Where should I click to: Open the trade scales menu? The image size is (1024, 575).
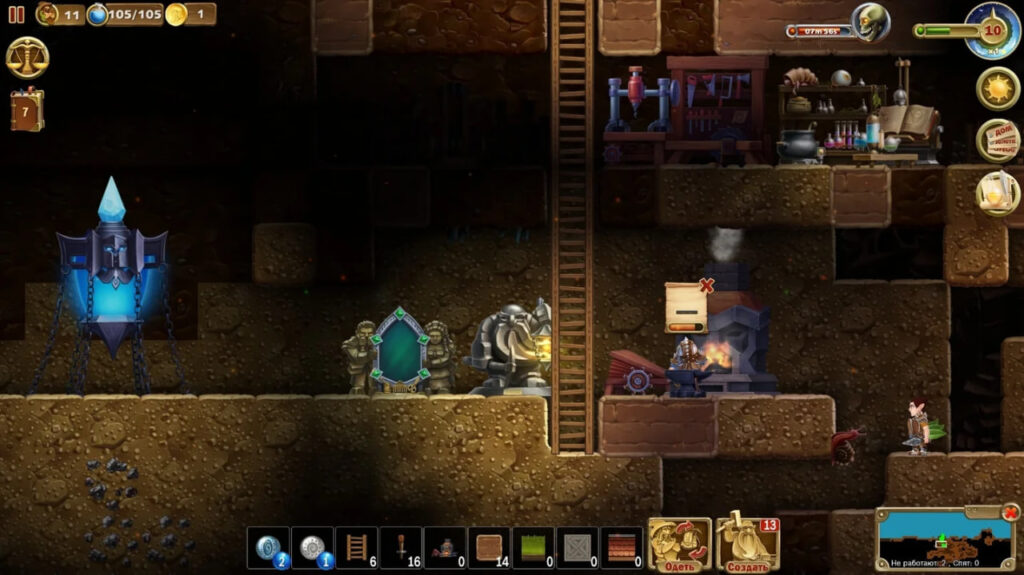(x=27, y=58)
